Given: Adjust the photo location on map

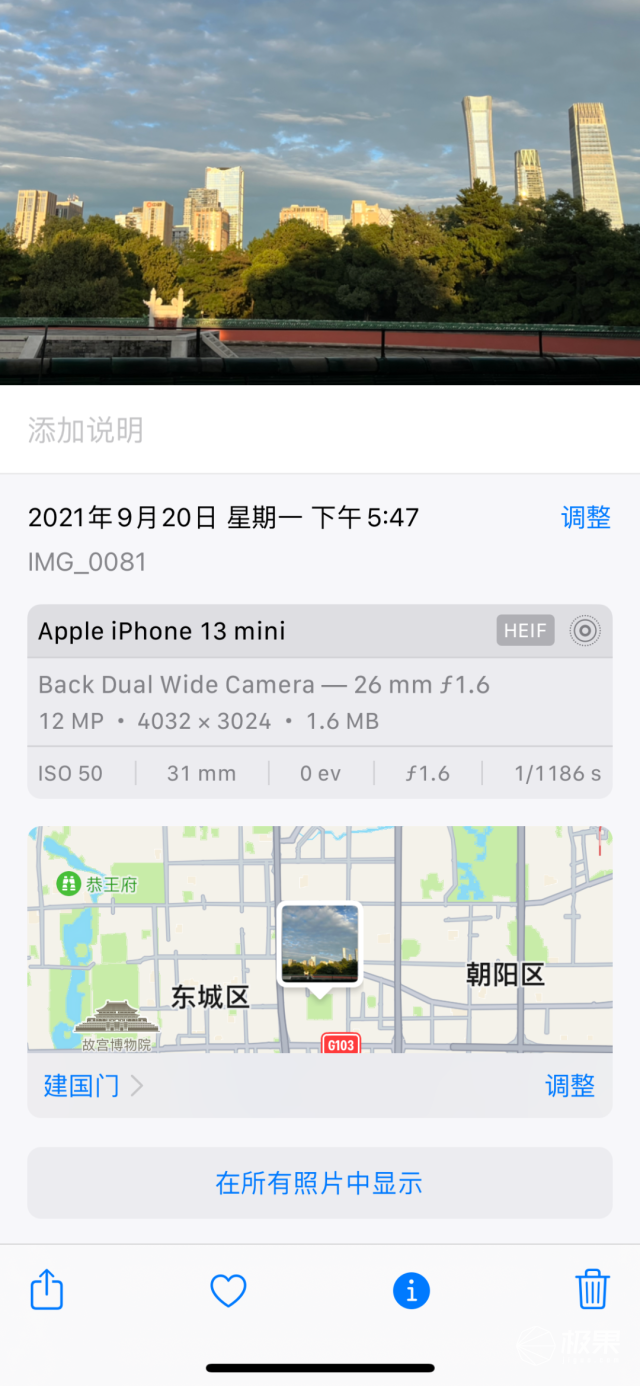Looking at the screenshot, I should pyautogui.click(x=570, y=1086).
